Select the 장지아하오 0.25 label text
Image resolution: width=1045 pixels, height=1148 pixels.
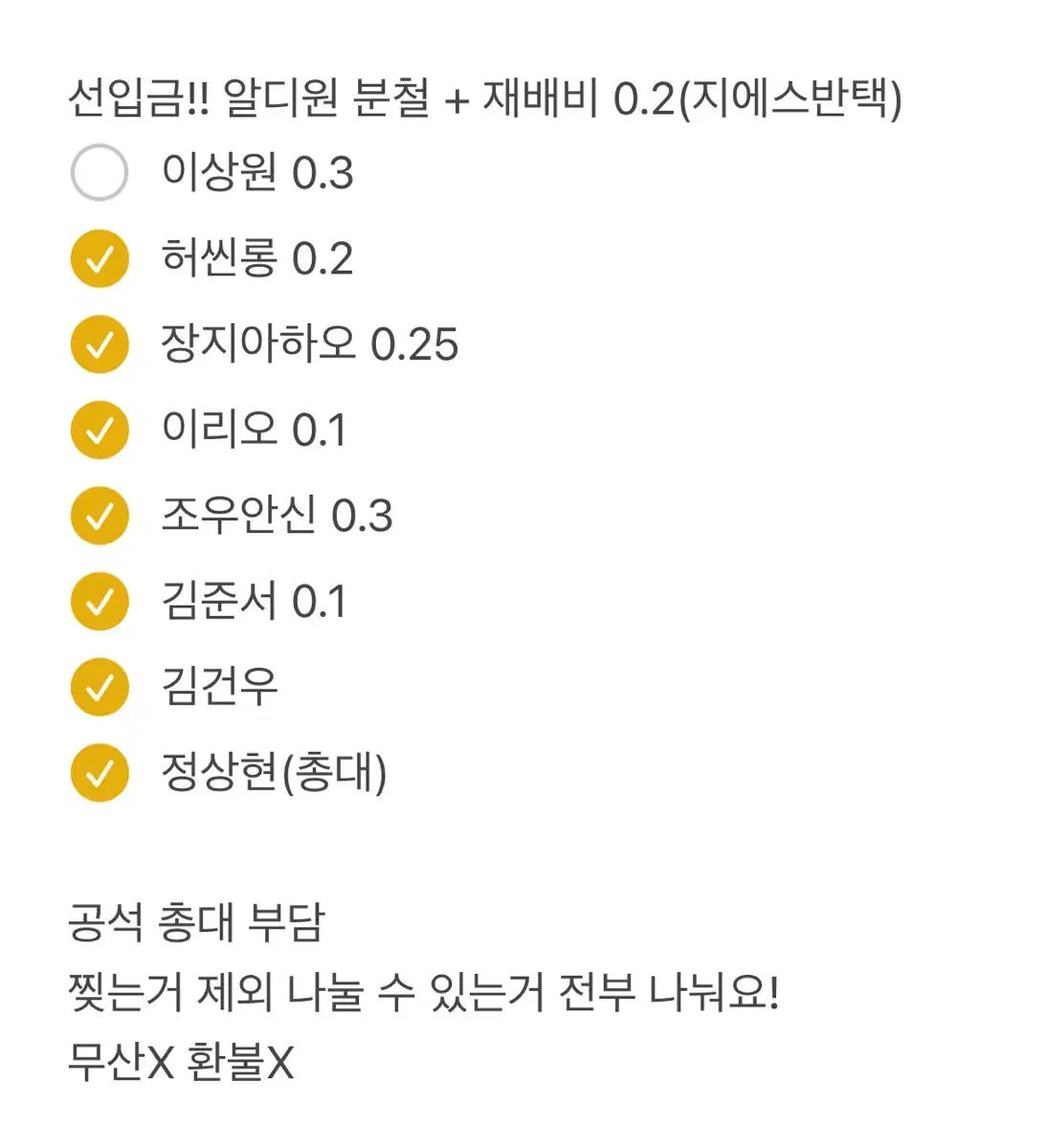point(311,344)
